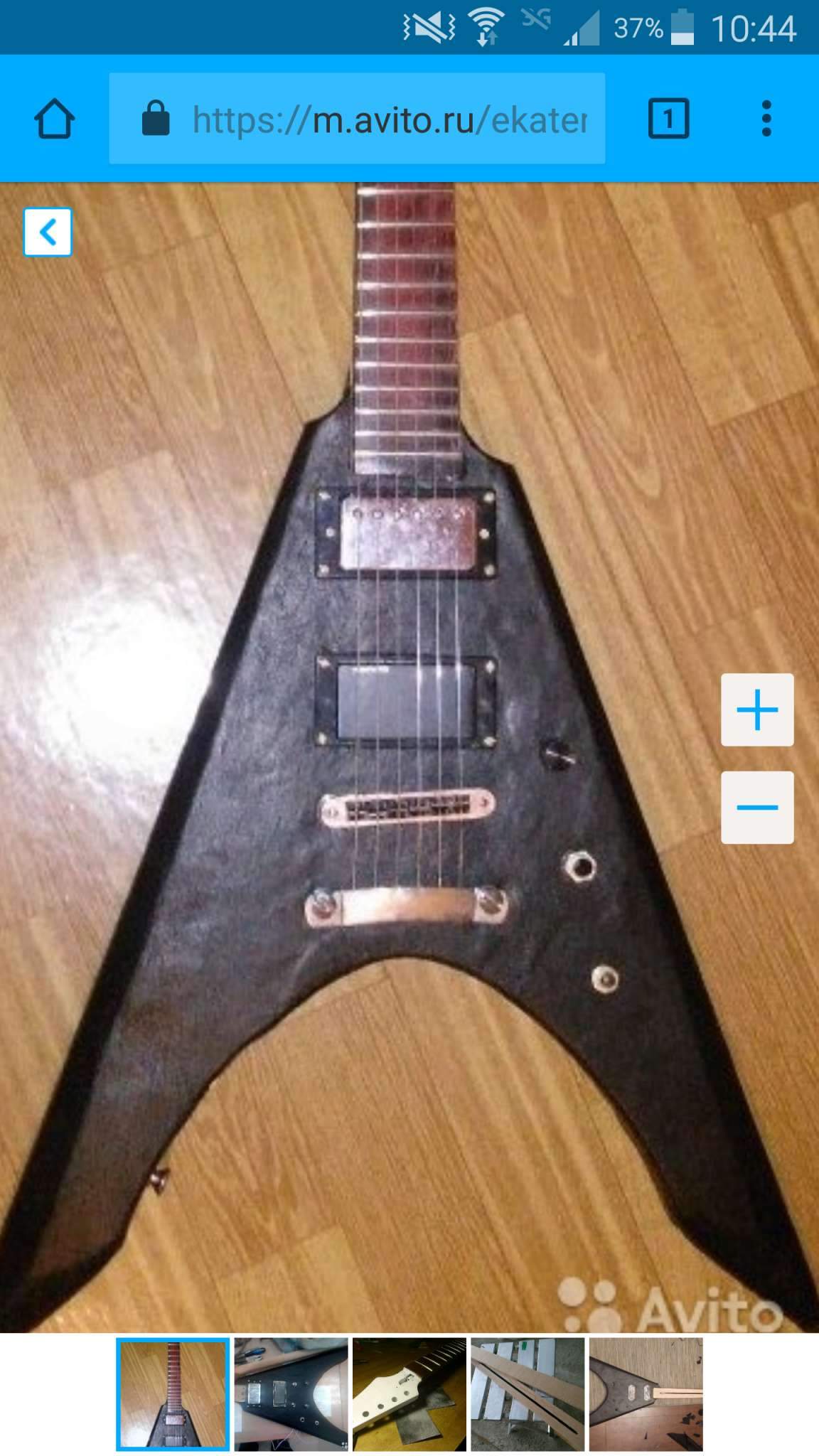Open the tabs switcher showing 1
819x1456 pixels.
668,119
